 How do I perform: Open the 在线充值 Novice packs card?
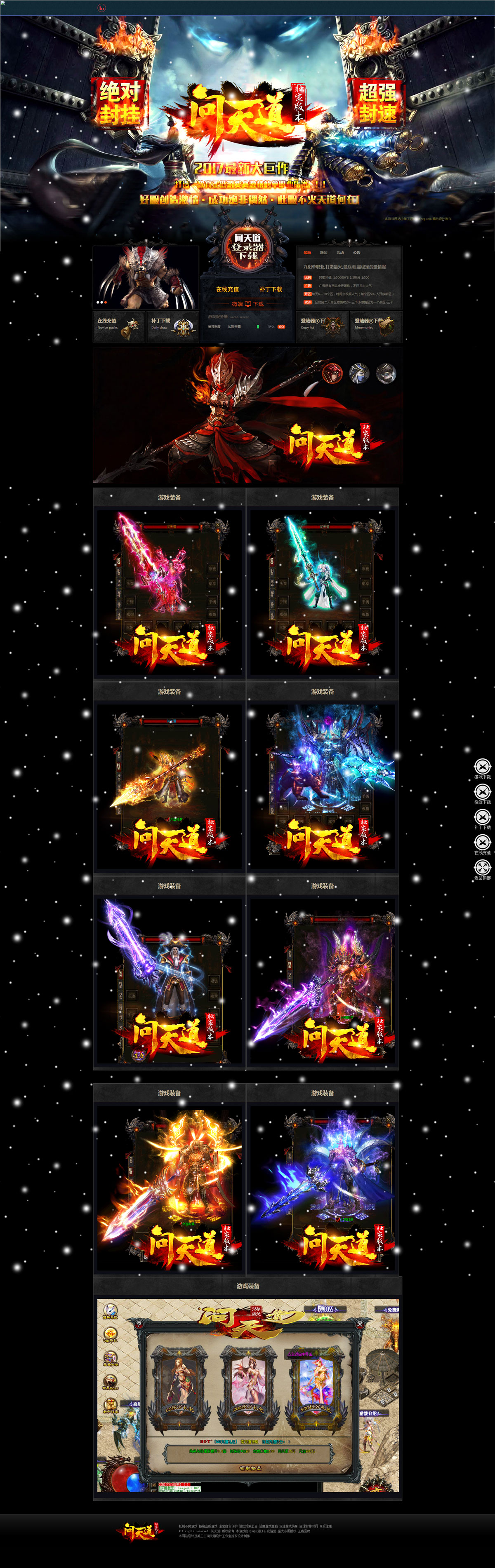pyautogui.click(x=118, y=326)
